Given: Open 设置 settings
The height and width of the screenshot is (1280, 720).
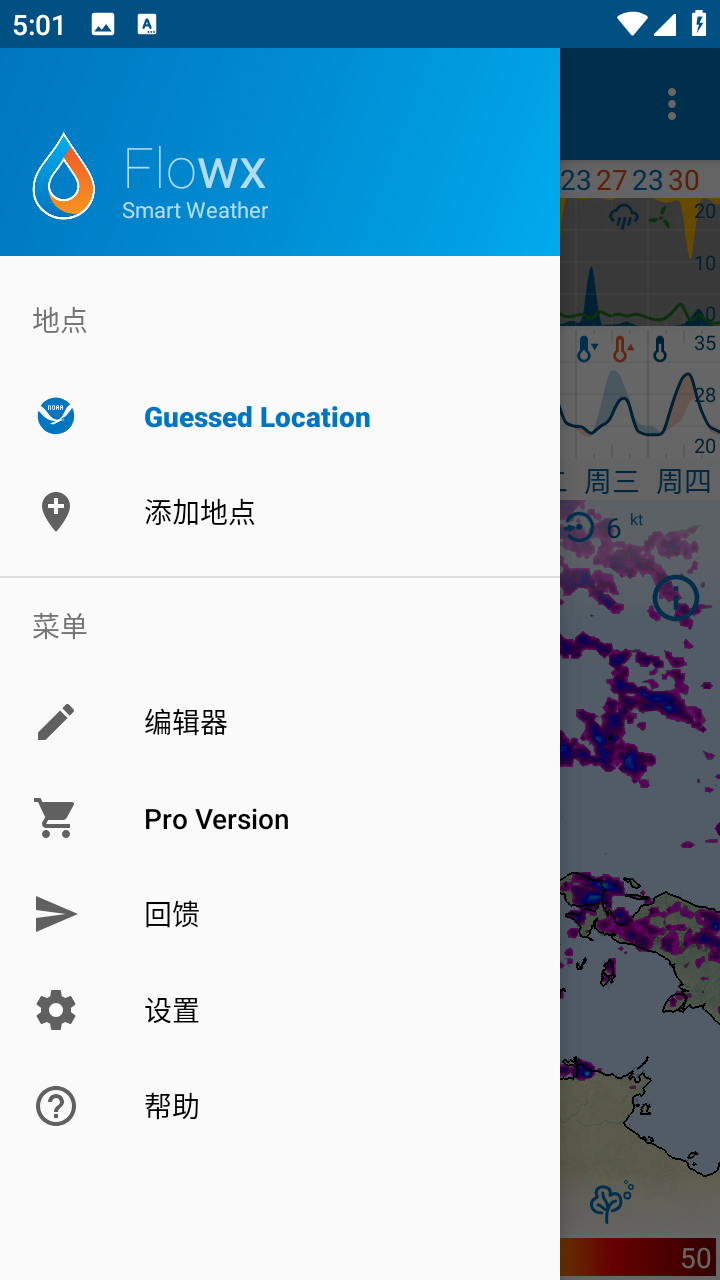Looking at the screenshot, I should tap(172, 1010).
